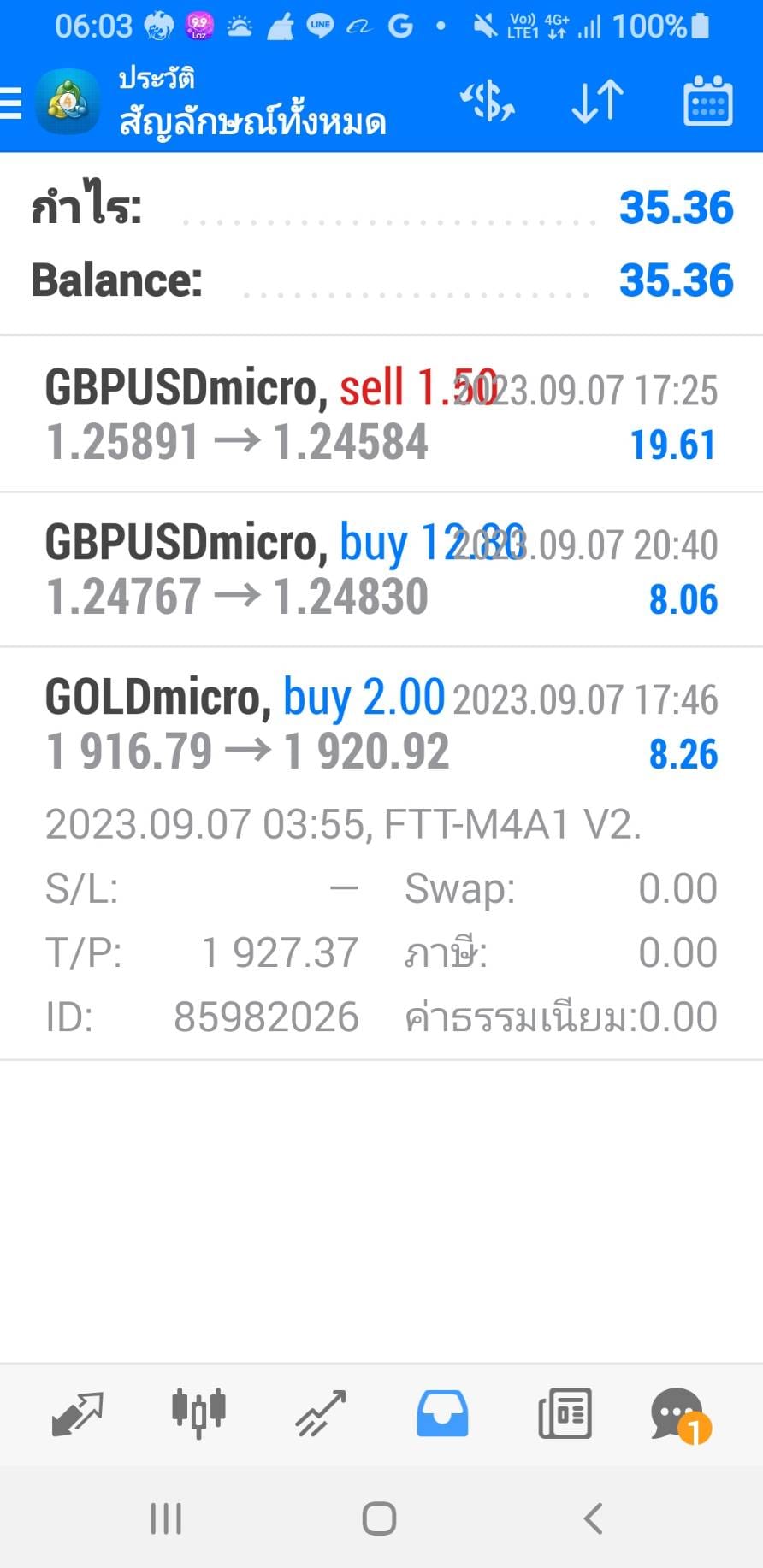Tap the sort arrows icon
This screenshot has width=763, height=1568.
(597, 102)
